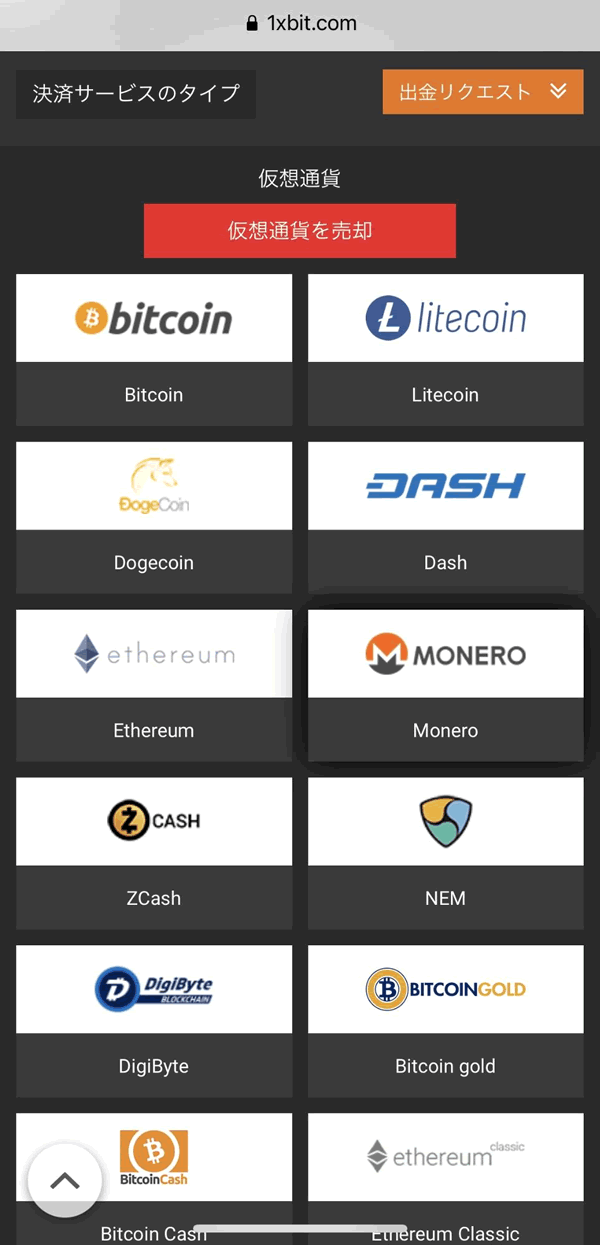
Task: Select Bitcoin as withdrawal method
Action: click(x=154, y=348)
